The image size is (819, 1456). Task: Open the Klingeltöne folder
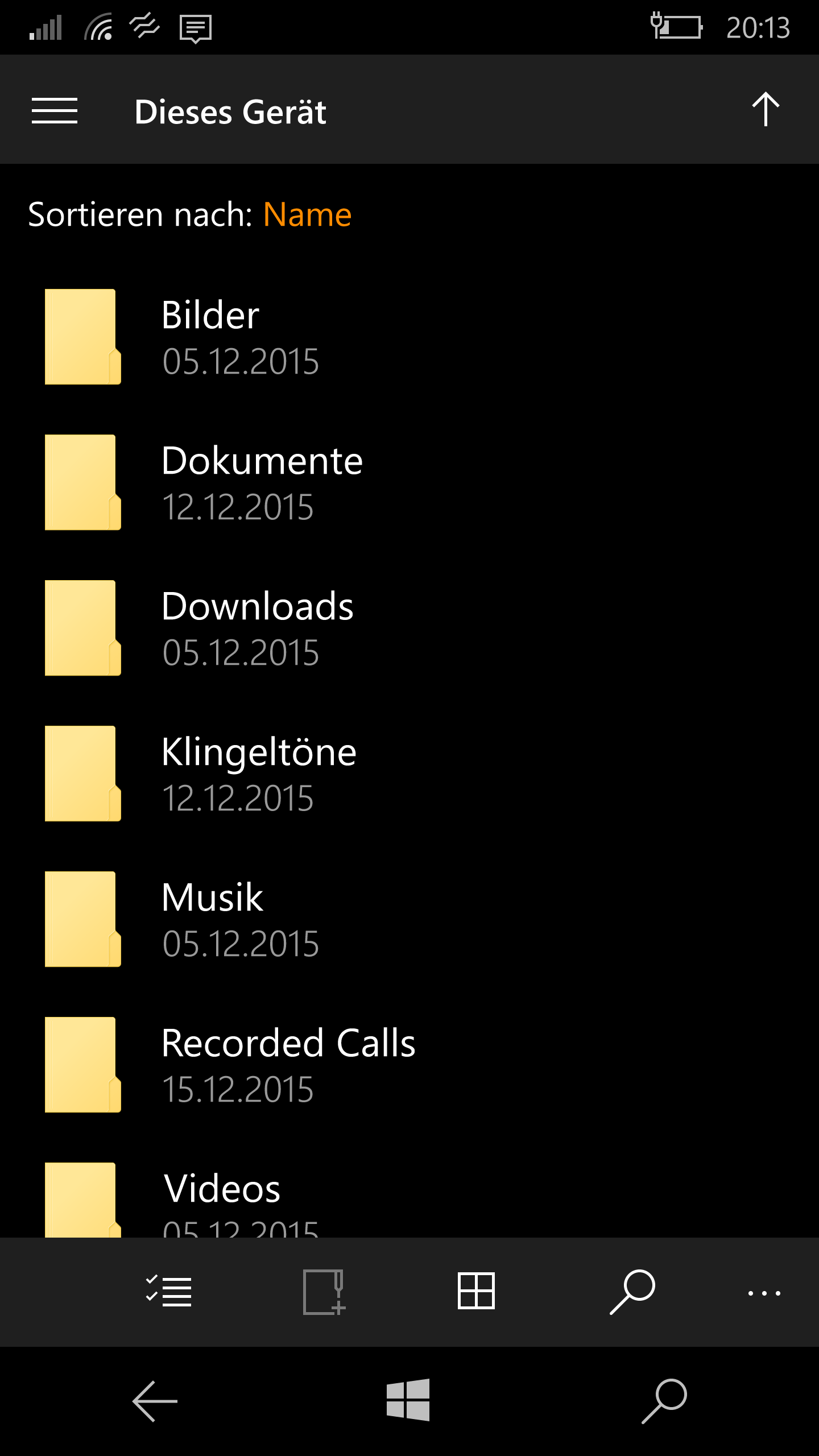[409, 773]
